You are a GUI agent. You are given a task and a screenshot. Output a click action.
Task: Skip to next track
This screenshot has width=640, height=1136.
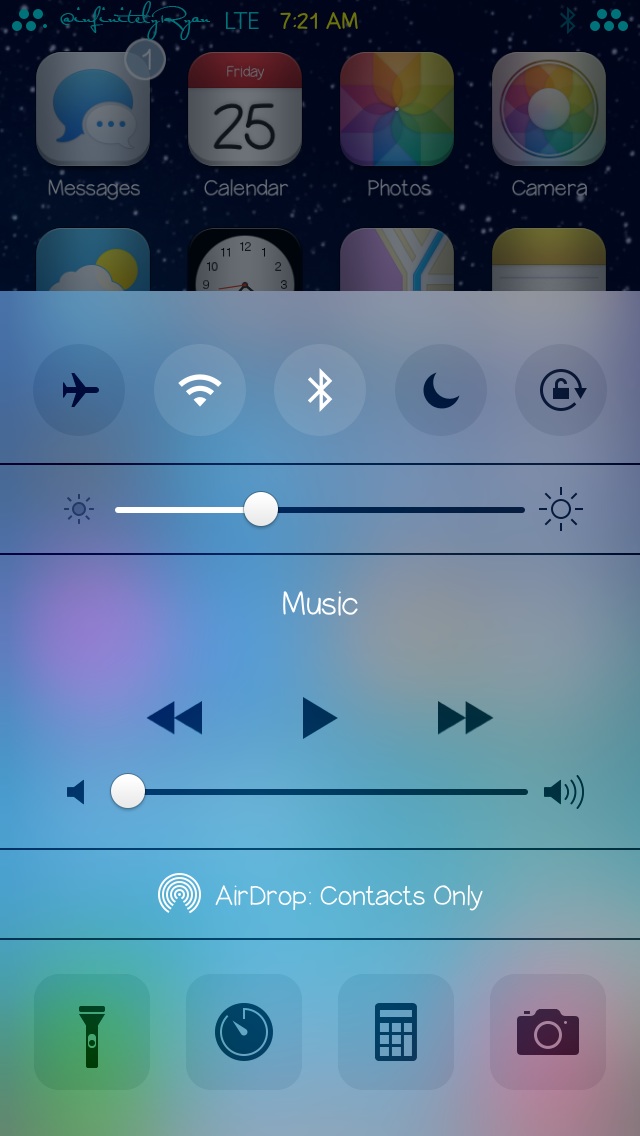pyautogui.click(x=465, y=718)
